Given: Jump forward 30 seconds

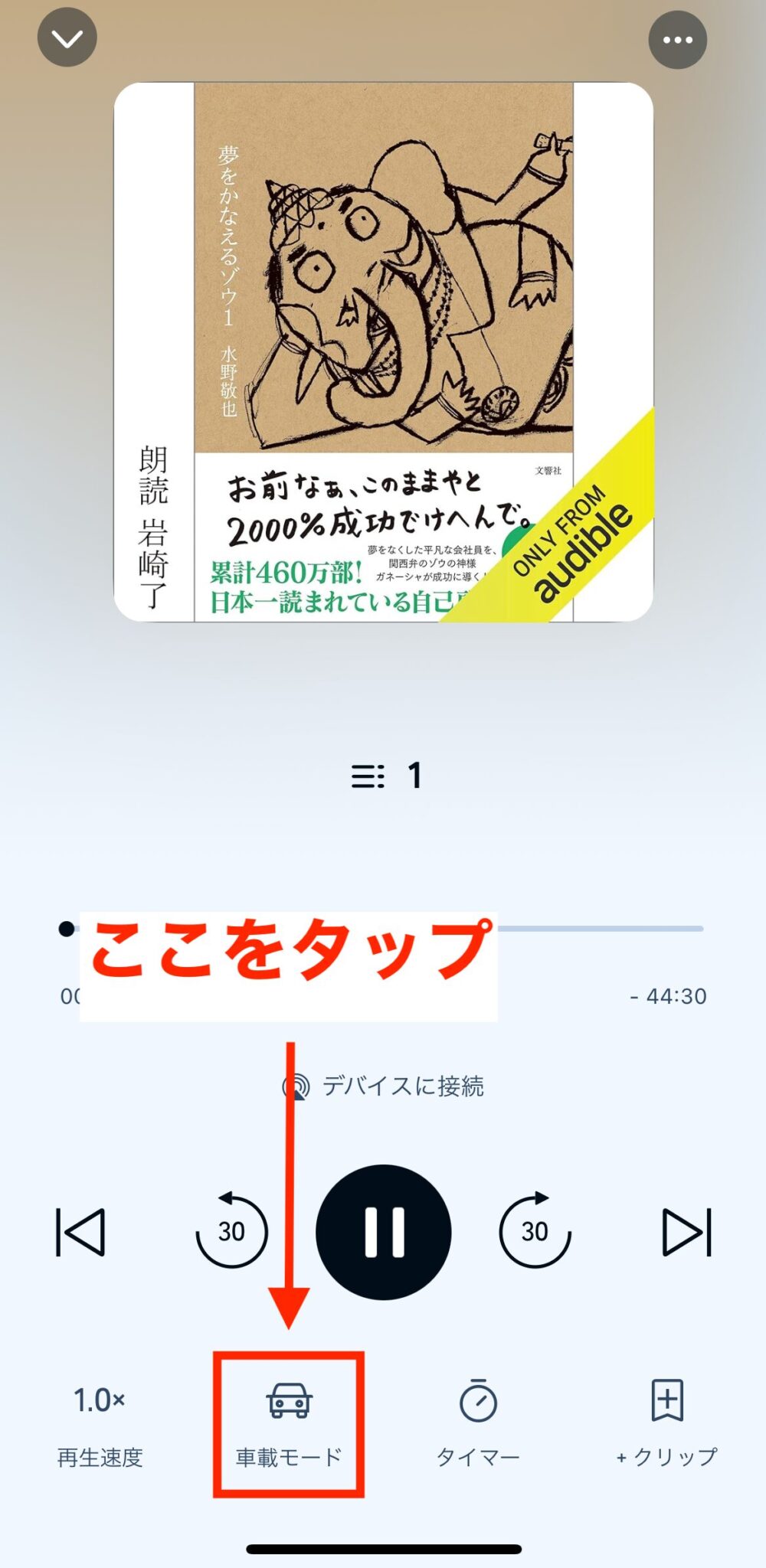Looking at the screenshot, I should tap(535, 1231).
